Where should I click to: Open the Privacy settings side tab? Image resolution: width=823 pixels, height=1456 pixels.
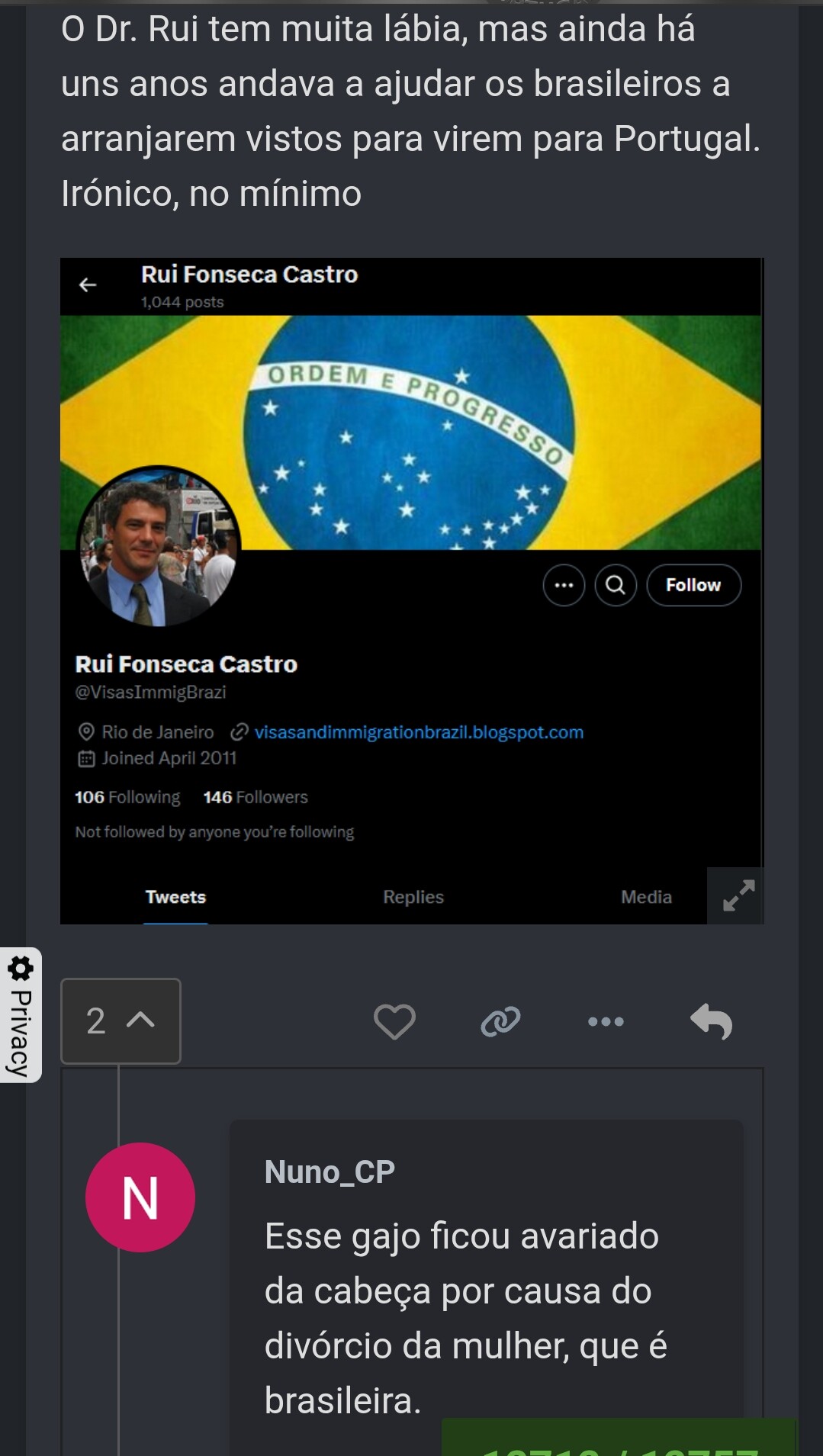tap(21, 1014)
